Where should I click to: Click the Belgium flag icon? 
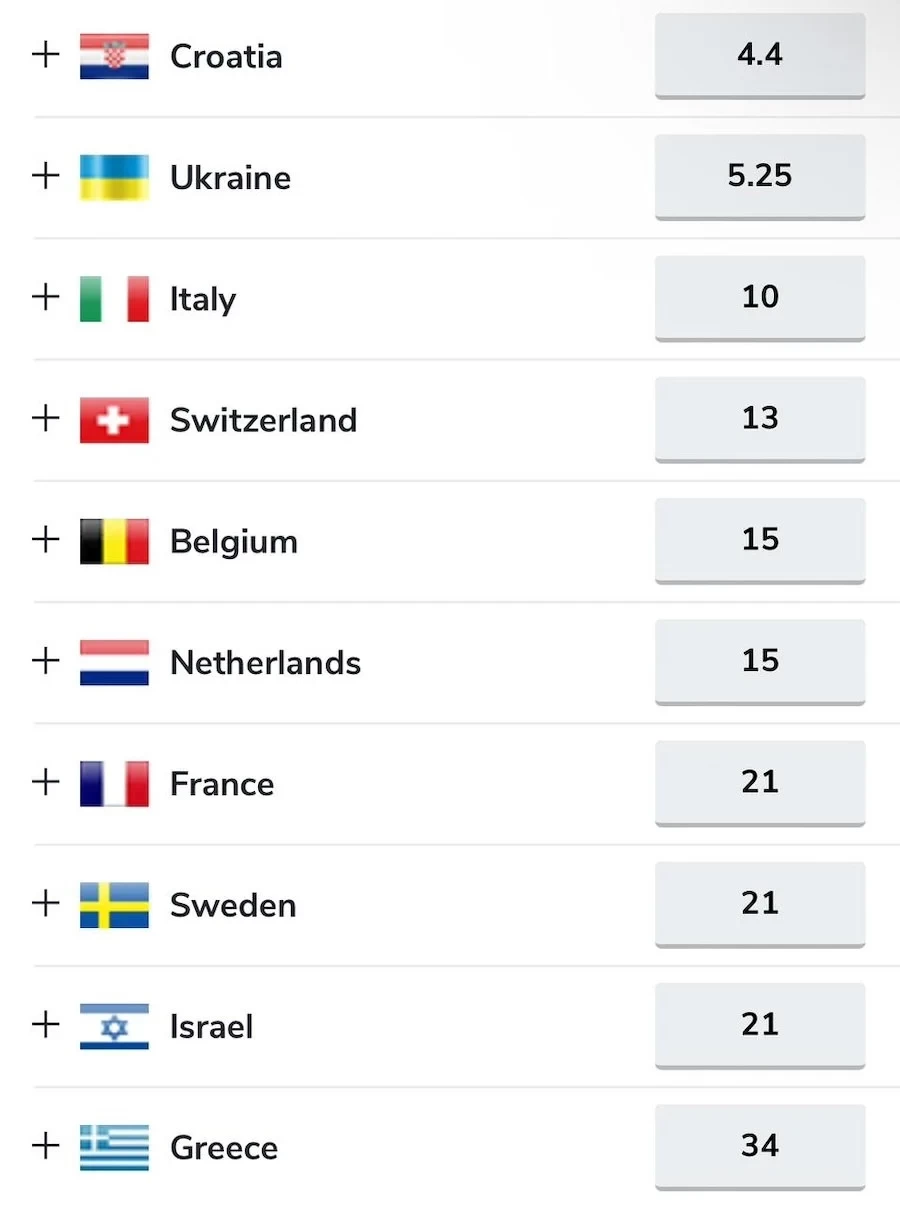point(112,540)
